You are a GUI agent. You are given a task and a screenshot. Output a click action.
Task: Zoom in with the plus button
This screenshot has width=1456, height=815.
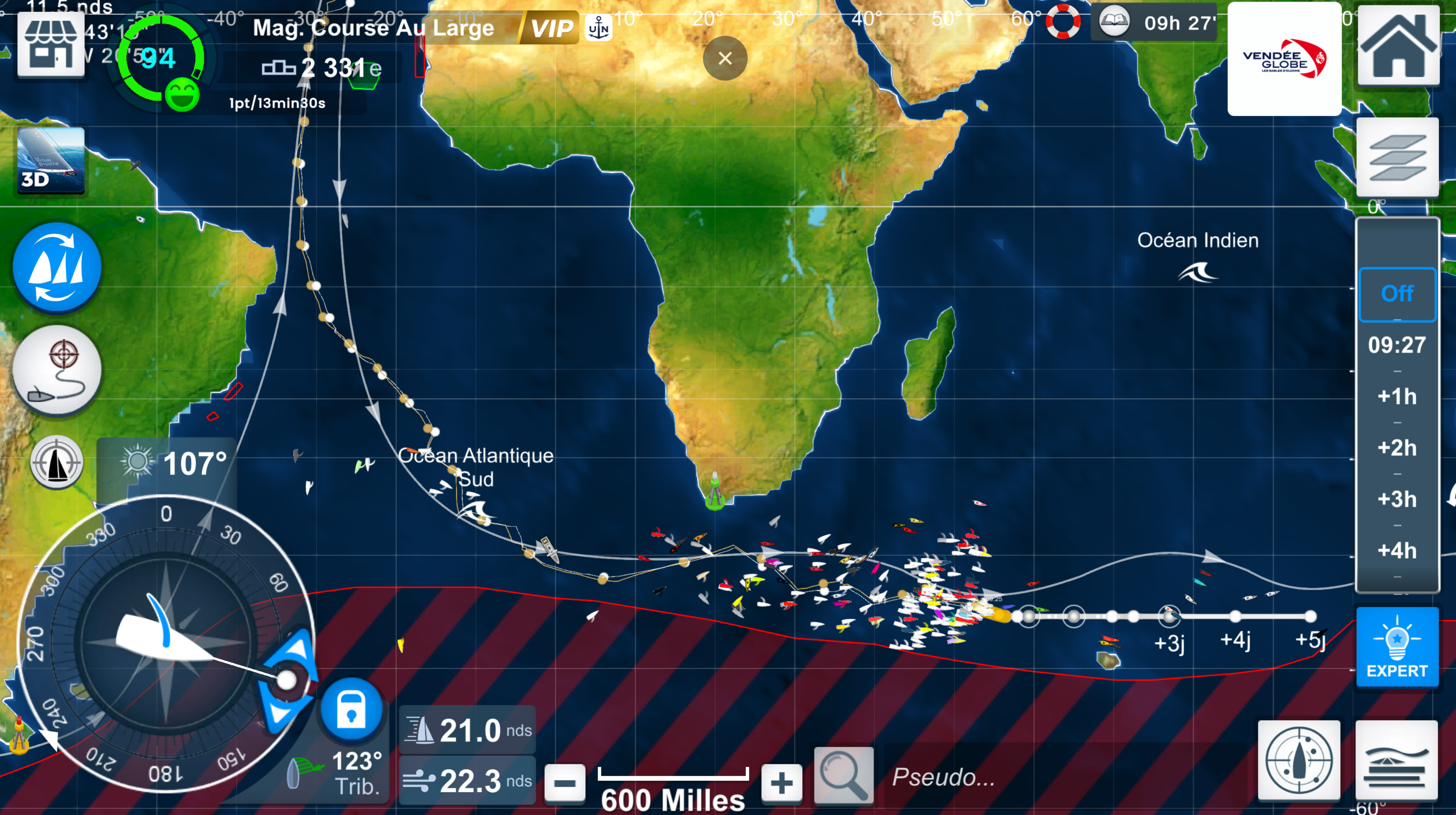click(781, 783)
